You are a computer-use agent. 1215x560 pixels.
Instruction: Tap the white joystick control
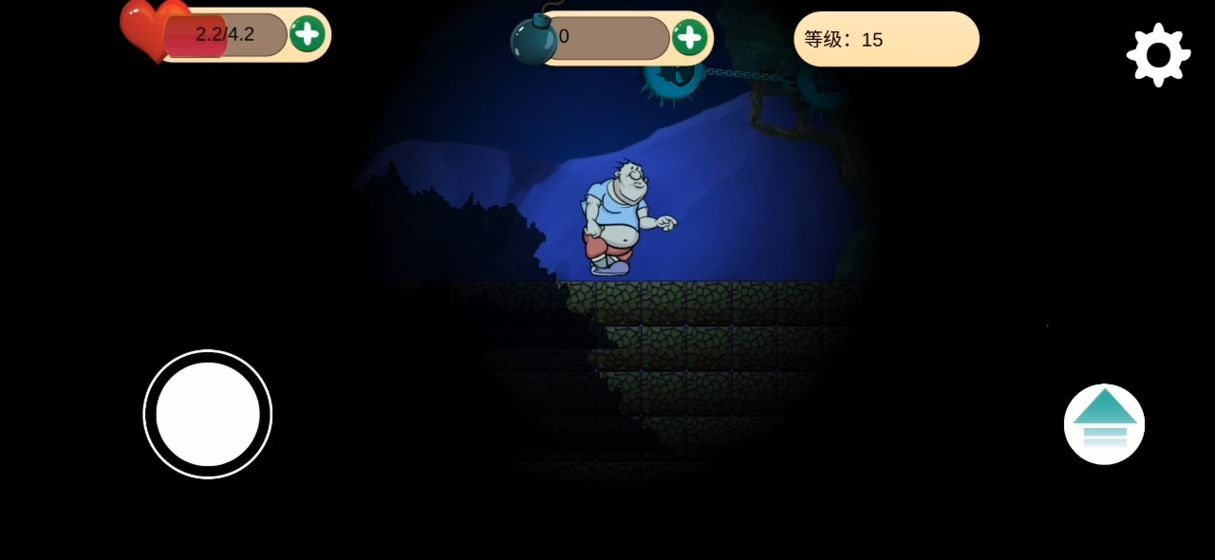coord(208,414)
